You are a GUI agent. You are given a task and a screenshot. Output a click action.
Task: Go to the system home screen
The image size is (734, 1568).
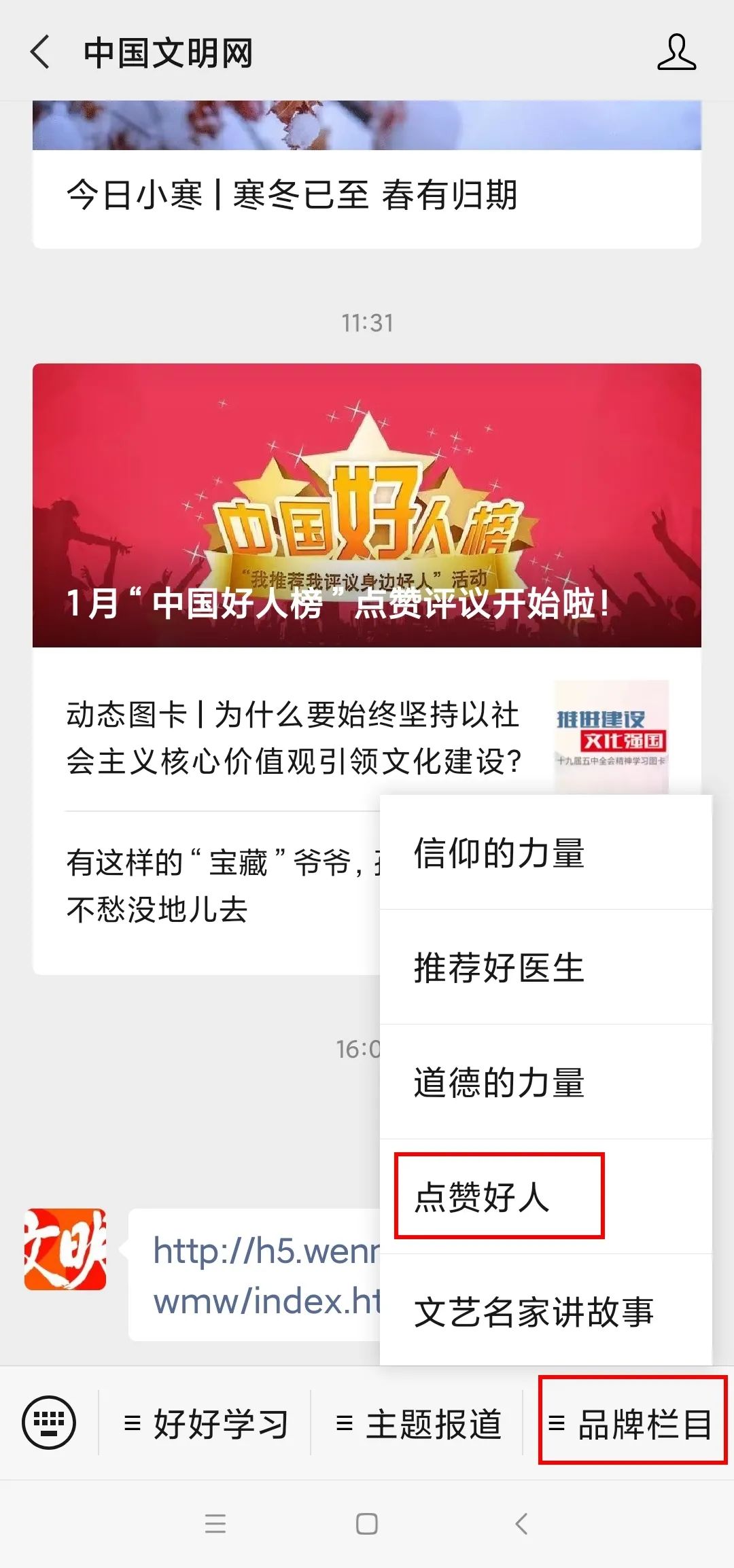367,1524
